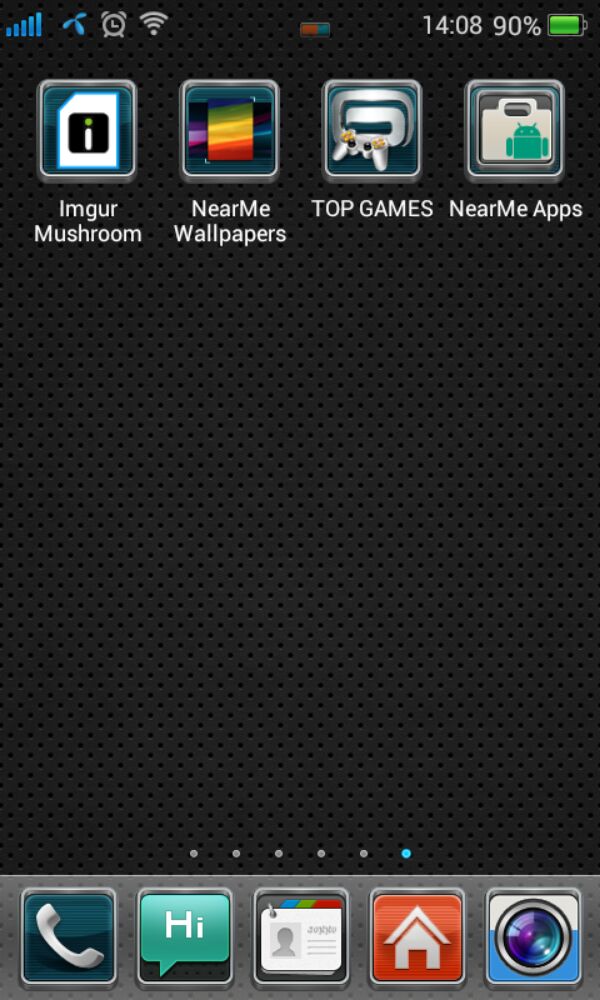
Task: Tap the red home icon in the dock
Action: [x=417, y=937]
